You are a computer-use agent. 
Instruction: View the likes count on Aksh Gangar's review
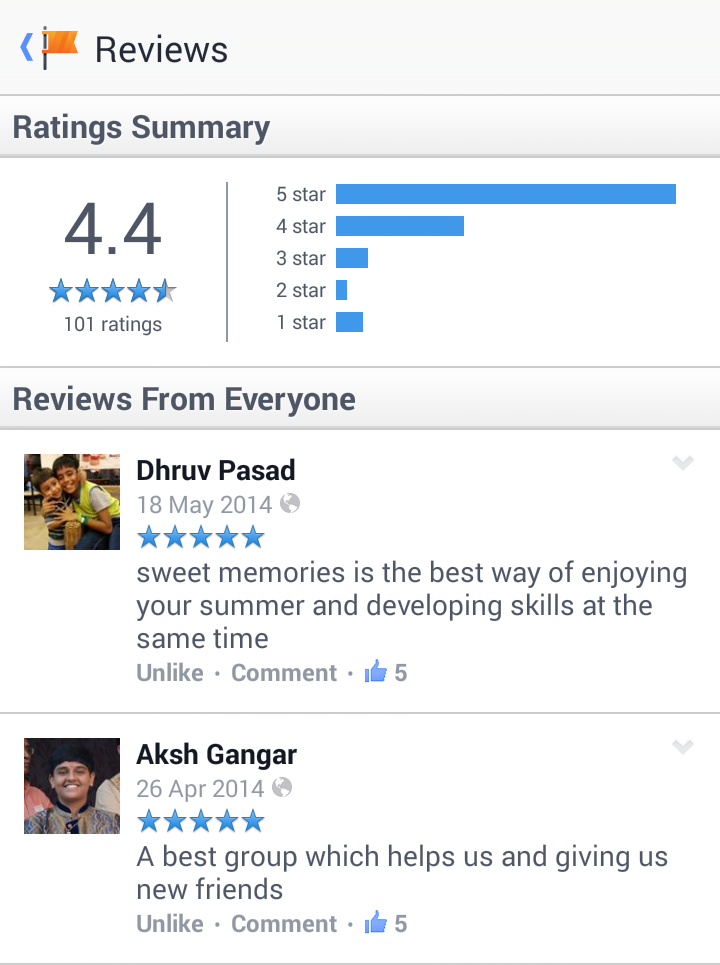[x=387, y=924]
